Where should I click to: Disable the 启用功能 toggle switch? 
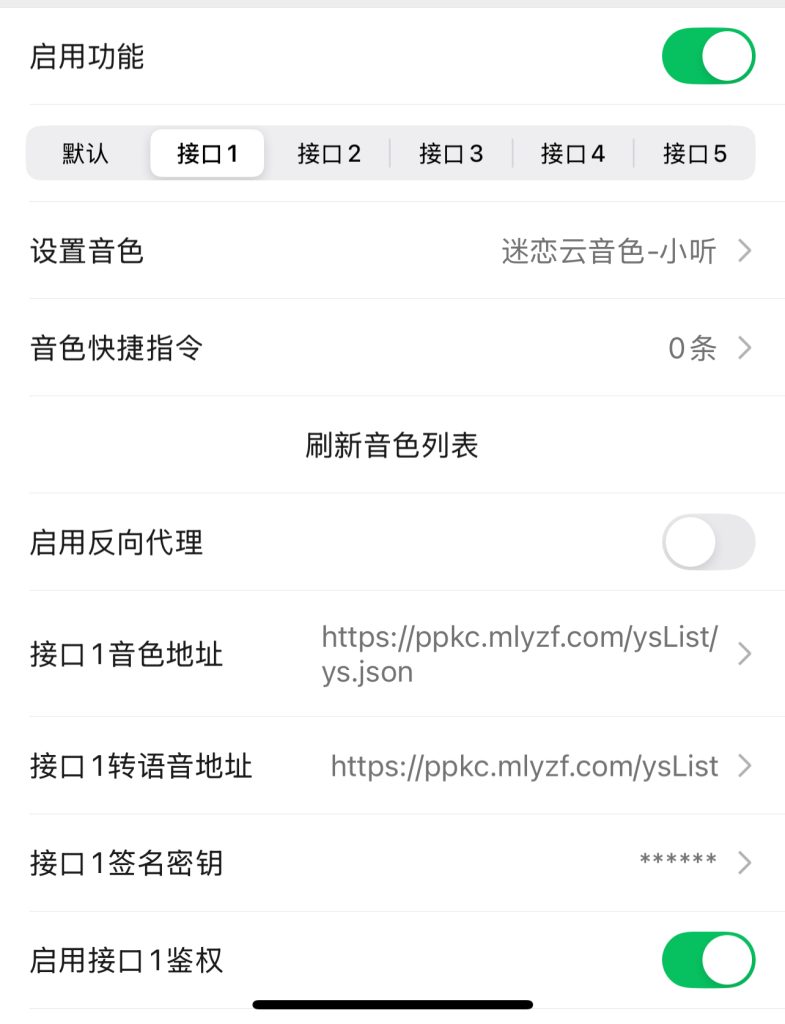708,56
